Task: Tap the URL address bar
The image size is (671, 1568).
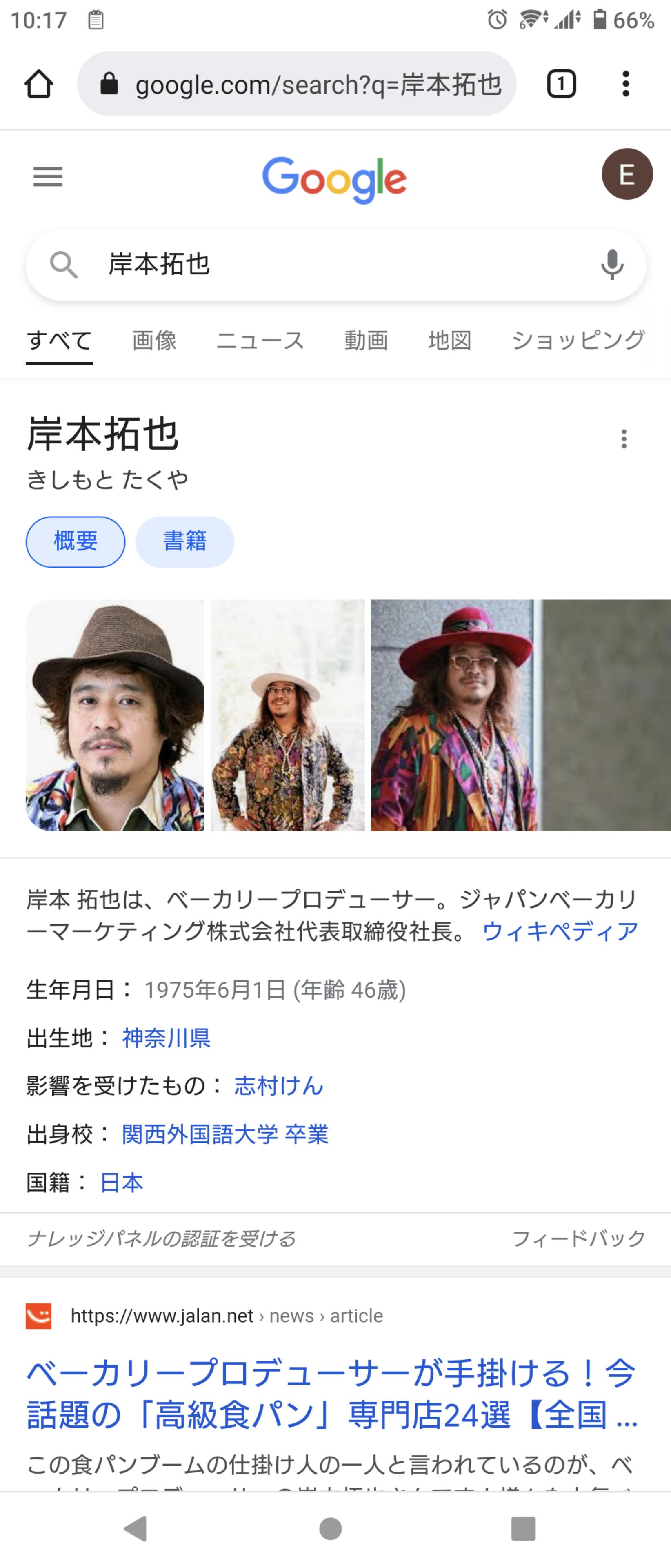Action: tap(297, 84)
